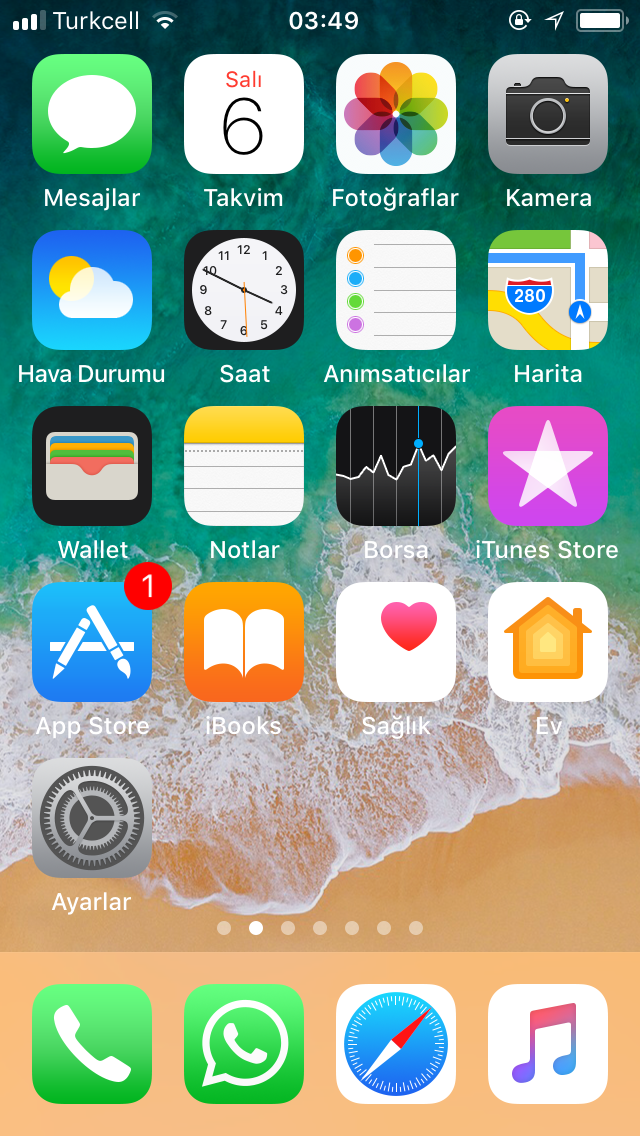Launch iBooks
This screenshot has height=1136, width=640.
click(244, 642)
